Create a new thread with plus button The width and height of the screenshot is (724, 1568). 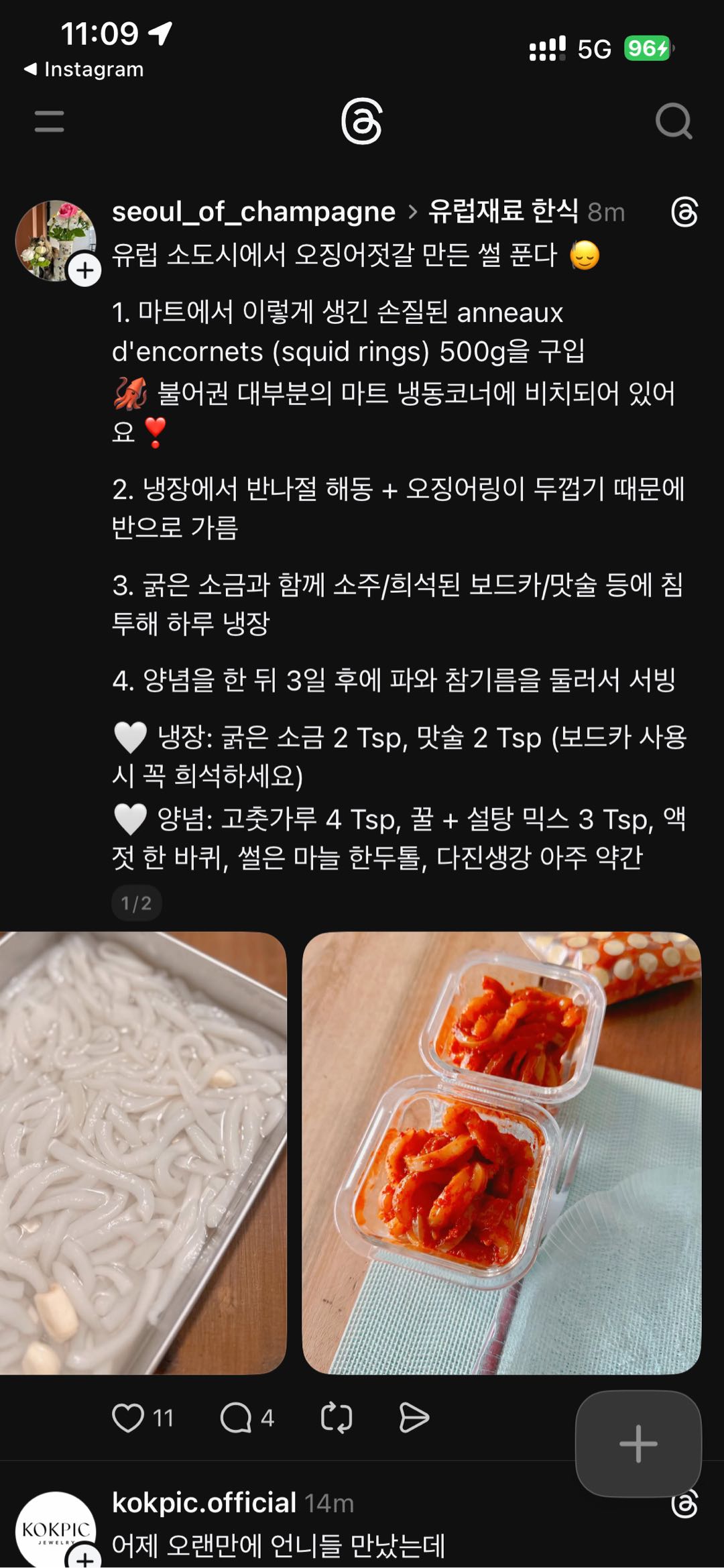point(638,1443)
